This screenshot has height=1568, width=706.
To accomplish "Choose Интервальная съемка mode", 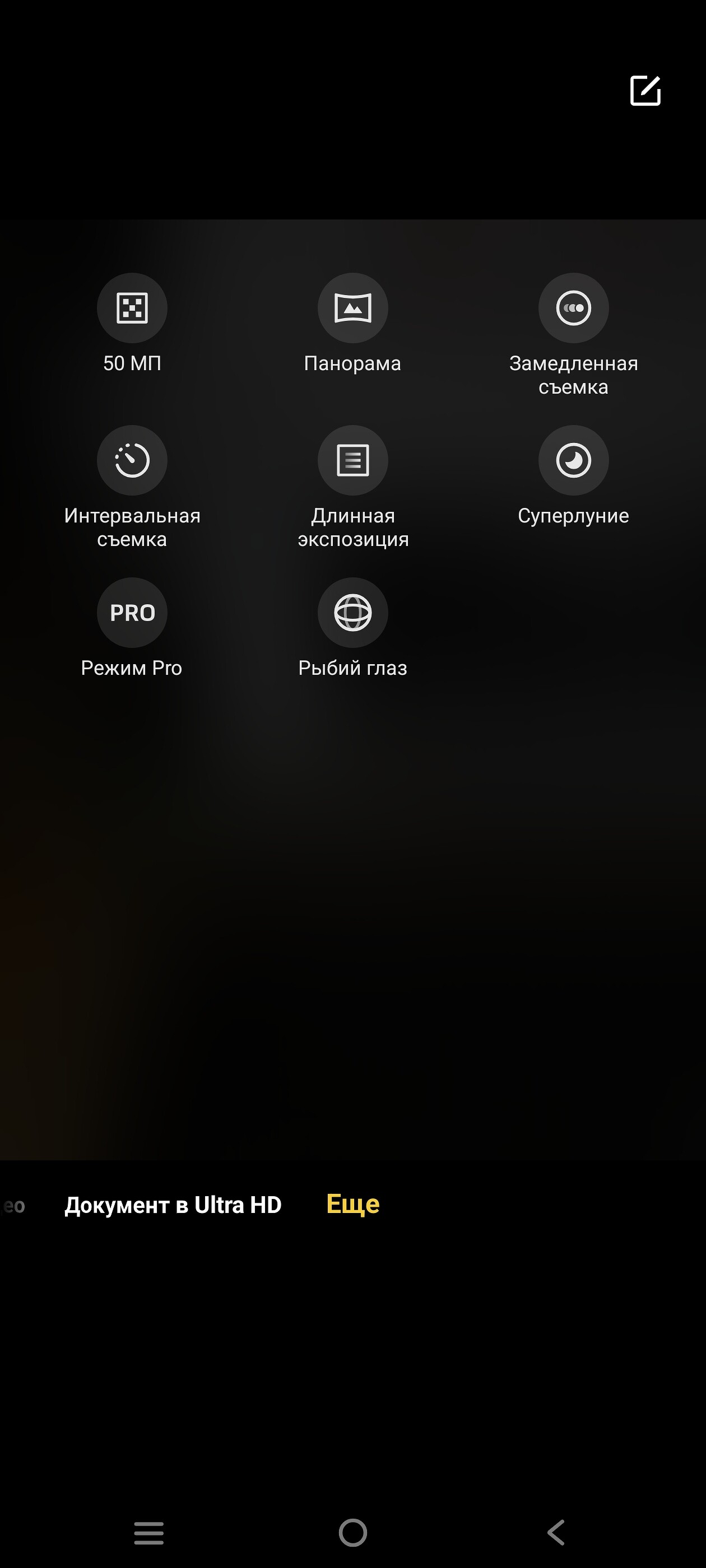I will pyautogui.click(x=132, y=460).
